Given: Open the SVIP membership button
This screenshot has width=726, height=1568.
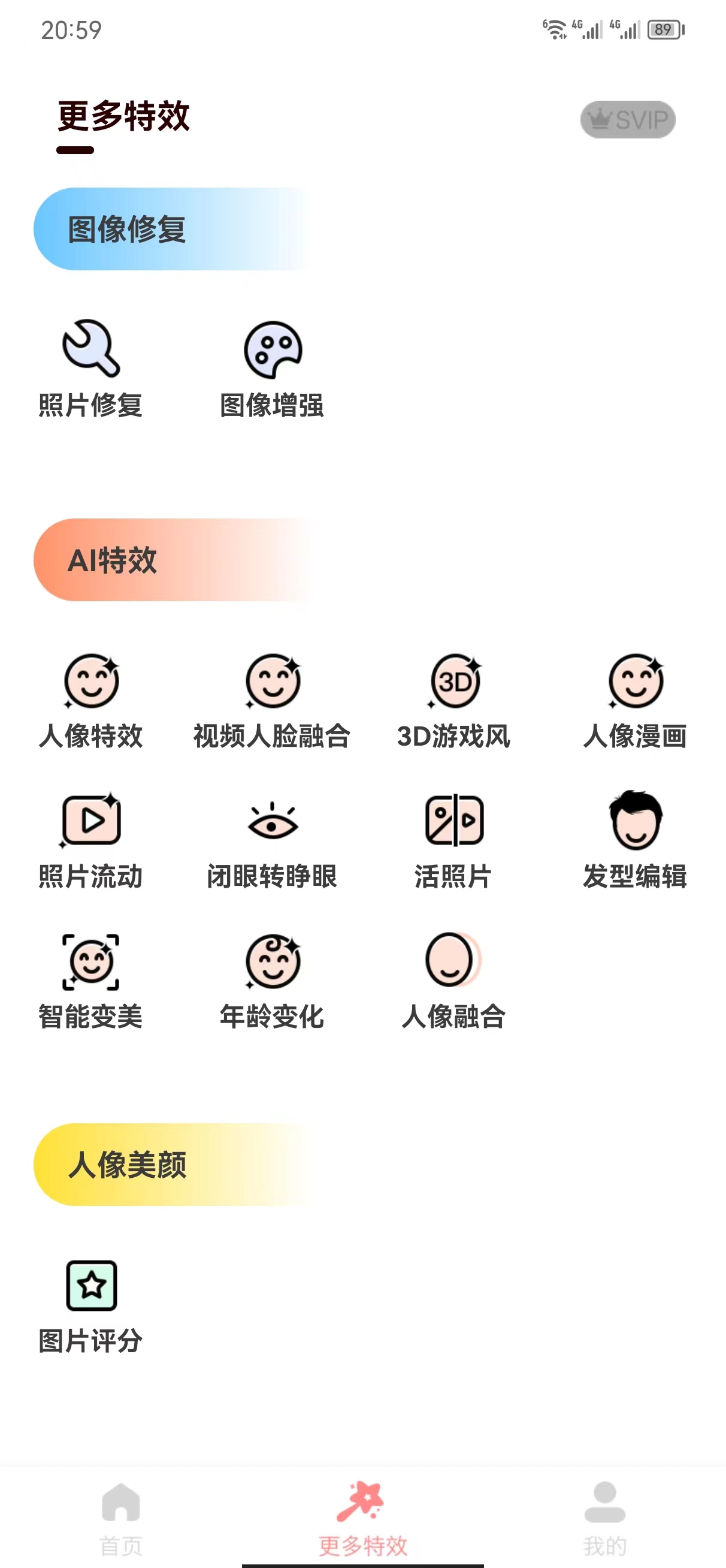Looking at the screenshot, I should (627, 119).
